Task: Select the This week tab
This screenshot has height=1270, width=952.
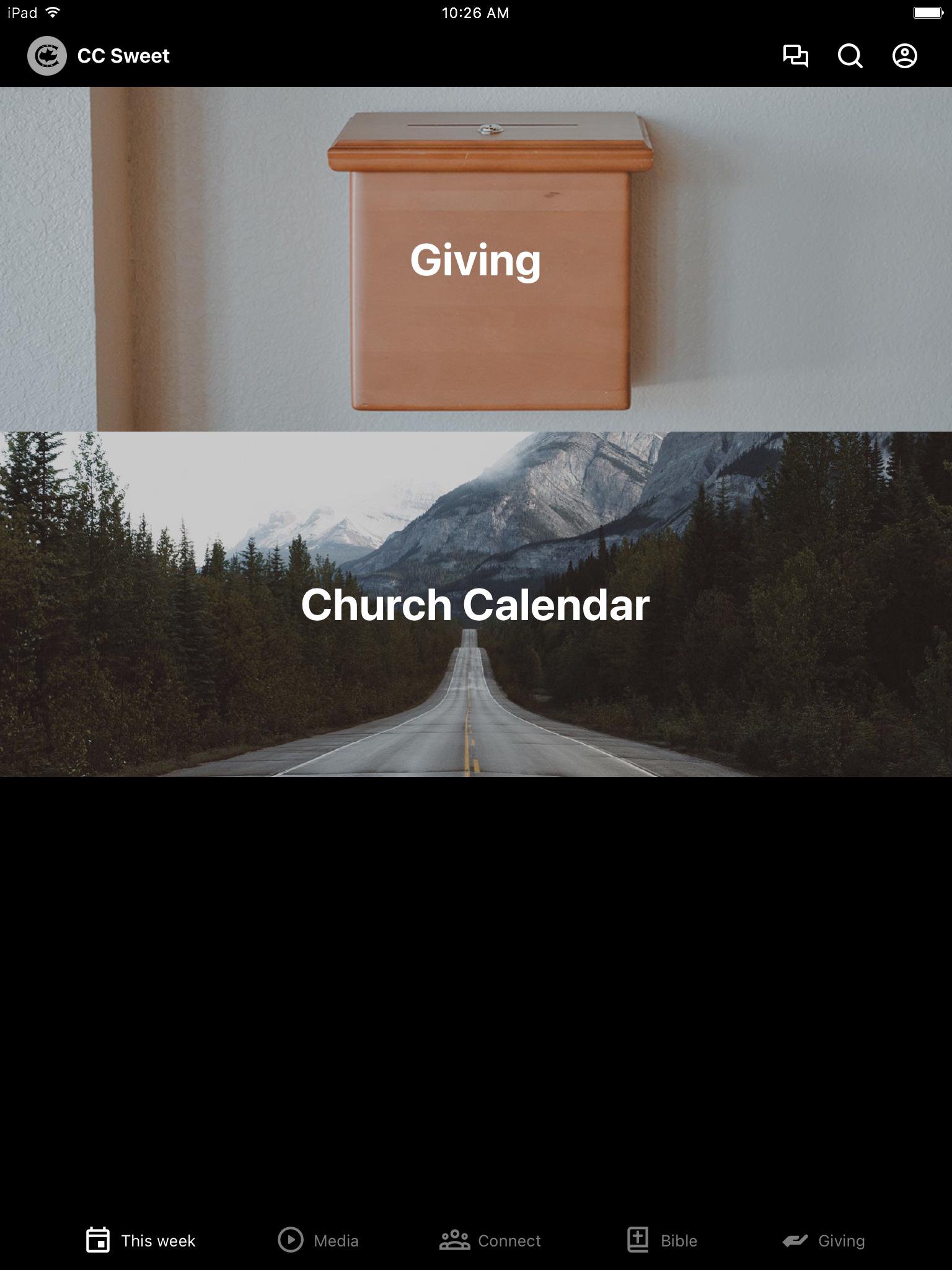Action: point(141,1240)
